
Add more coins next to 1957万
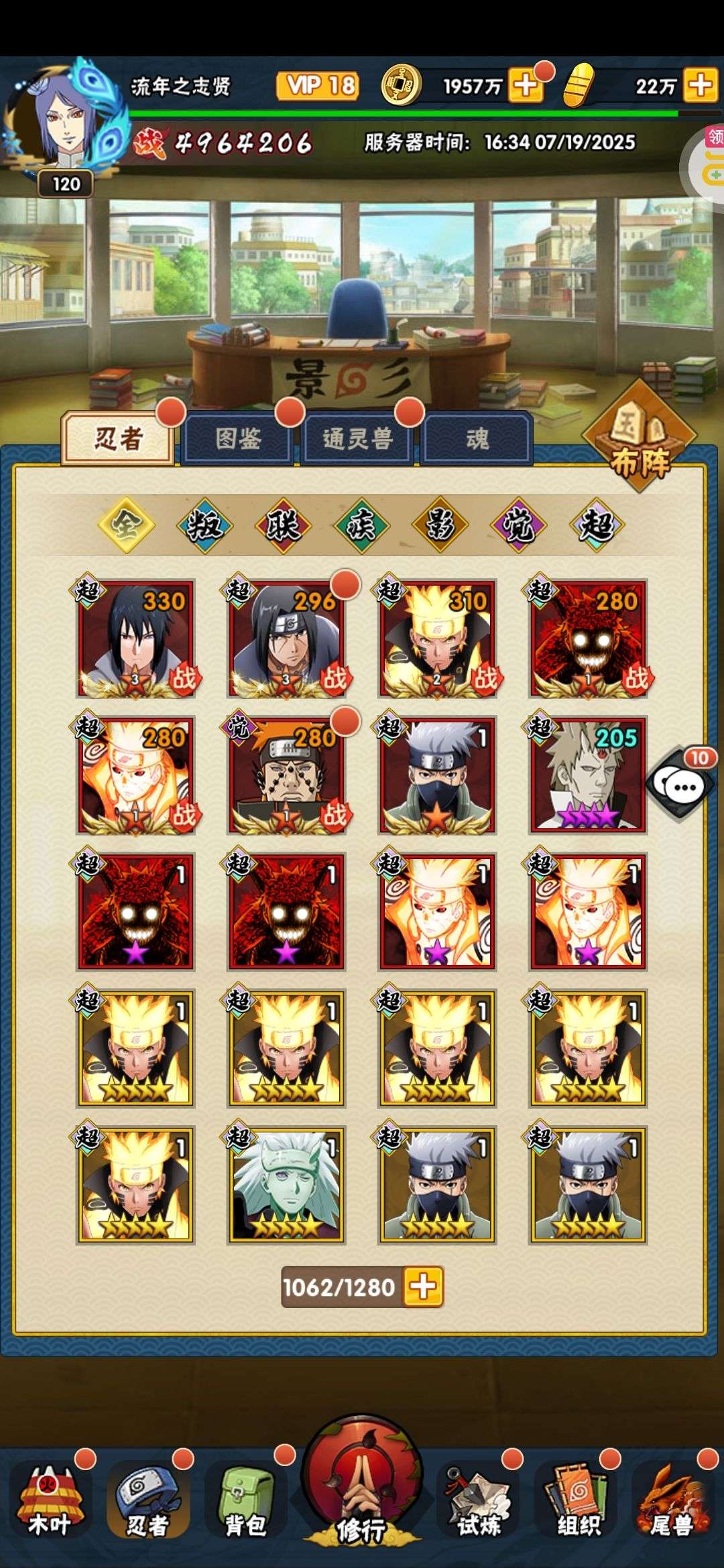(x=526, y=85)
